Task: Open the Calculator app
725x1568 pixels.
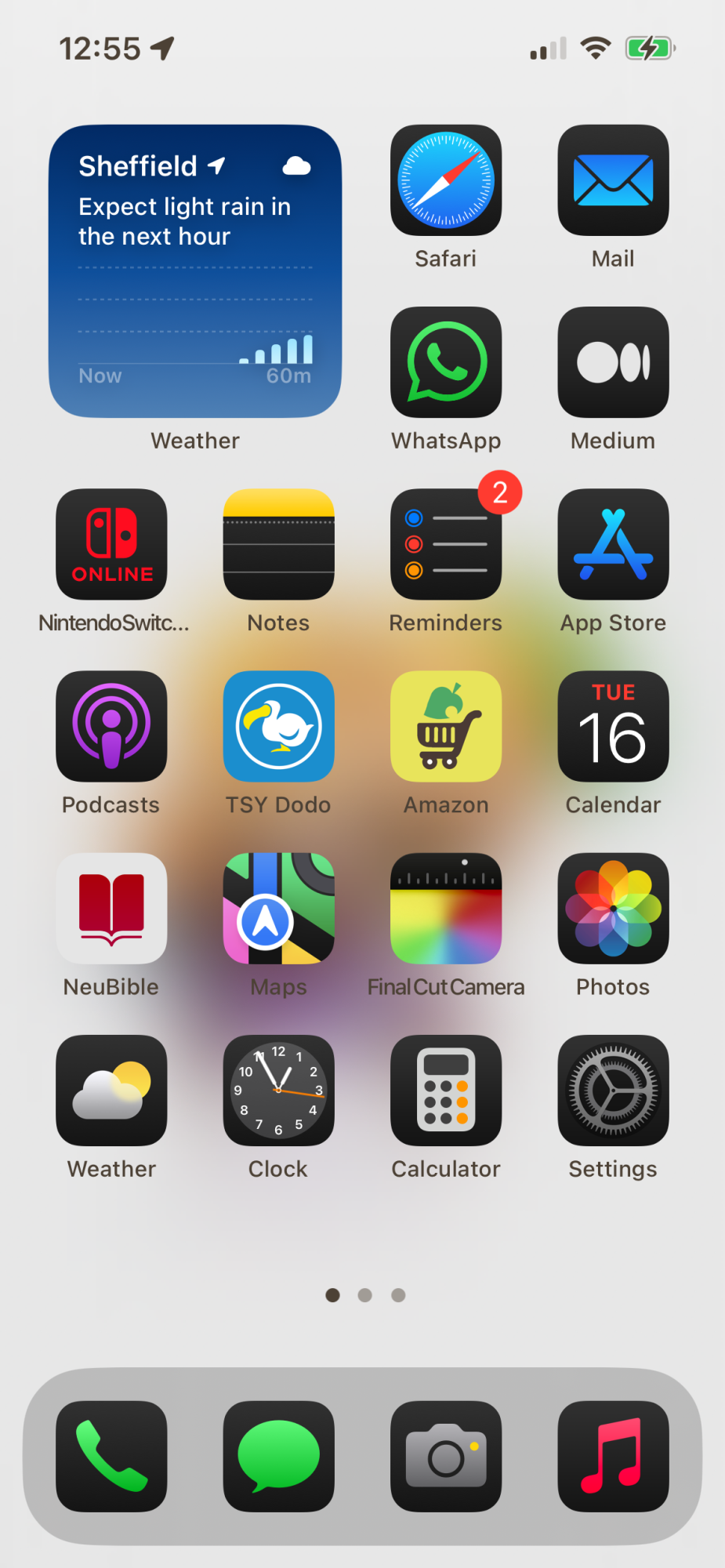Action: coord(445,1090)
